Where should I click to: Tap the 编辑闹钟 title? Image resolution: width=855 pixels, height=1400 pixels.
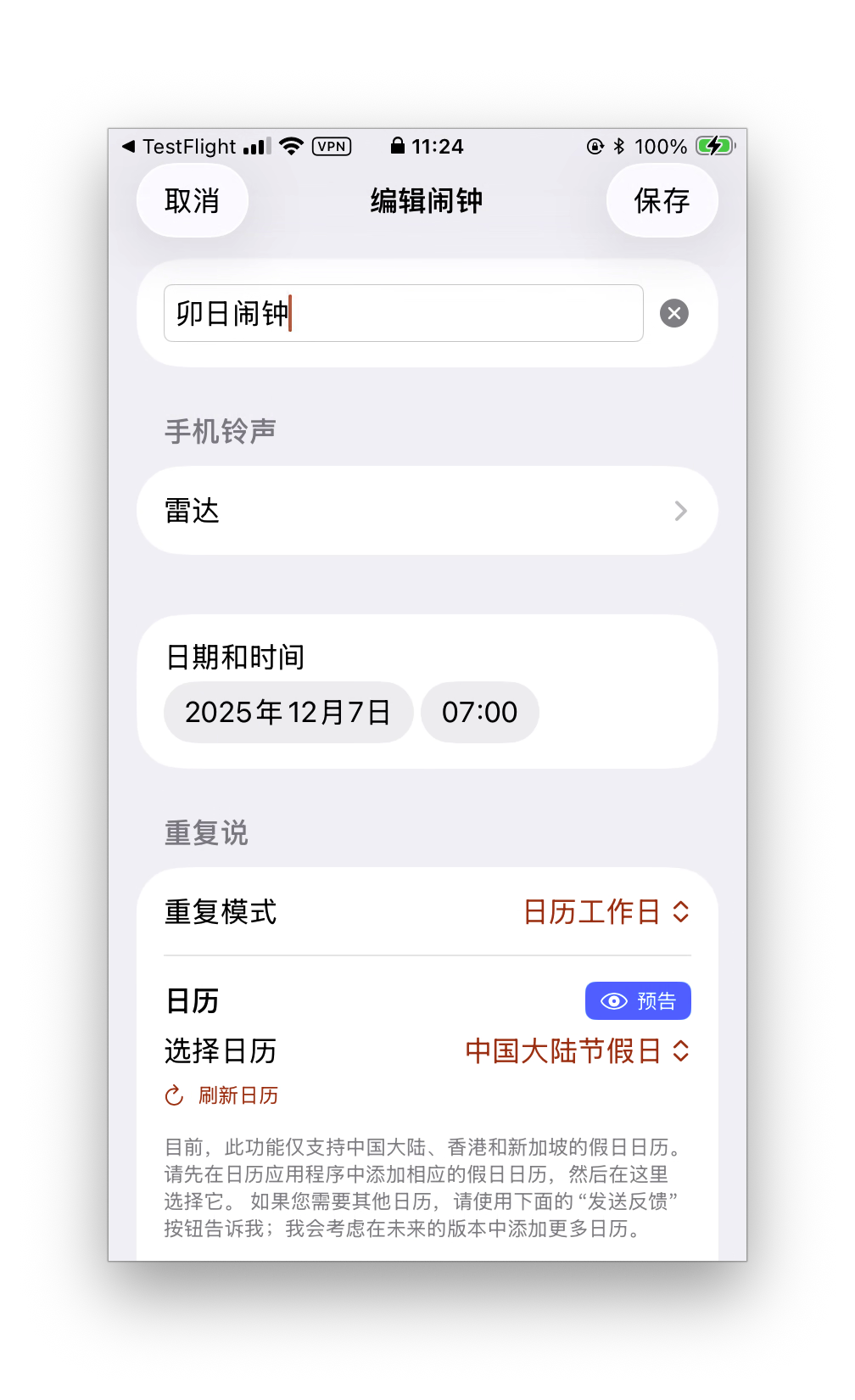426,200
